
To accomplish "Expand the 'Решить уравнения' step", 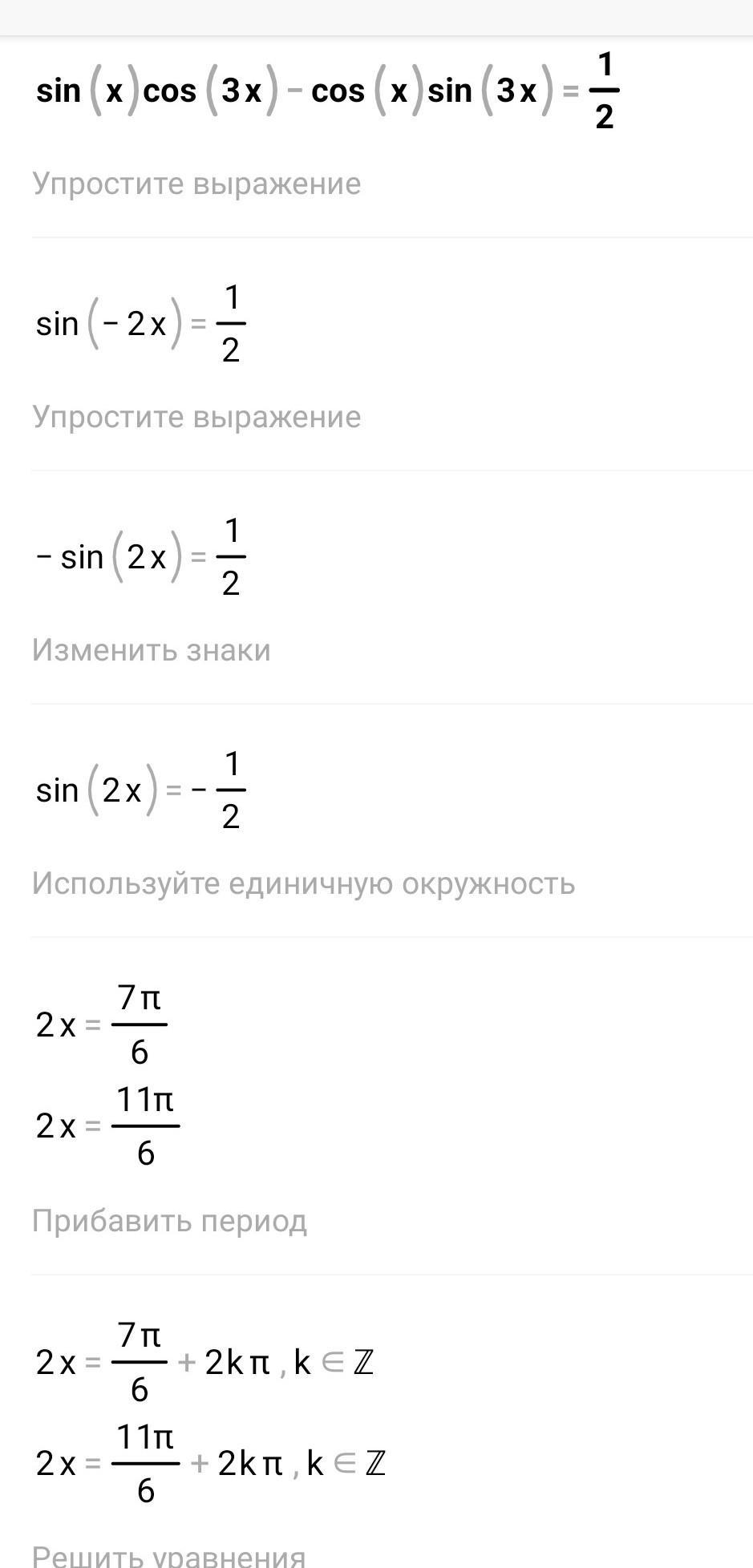I will (168, 1555).
